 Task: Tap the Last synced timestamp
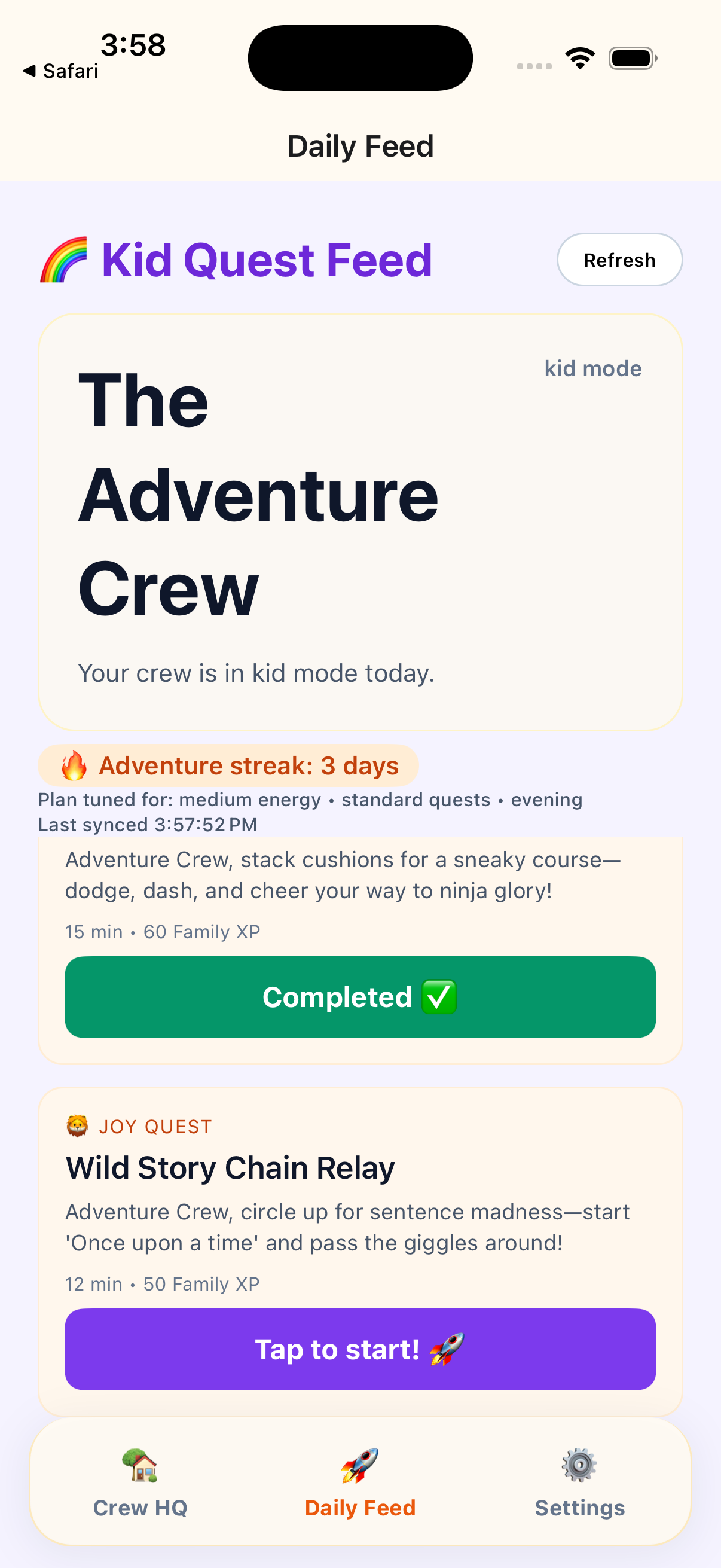tap(146, 825)
